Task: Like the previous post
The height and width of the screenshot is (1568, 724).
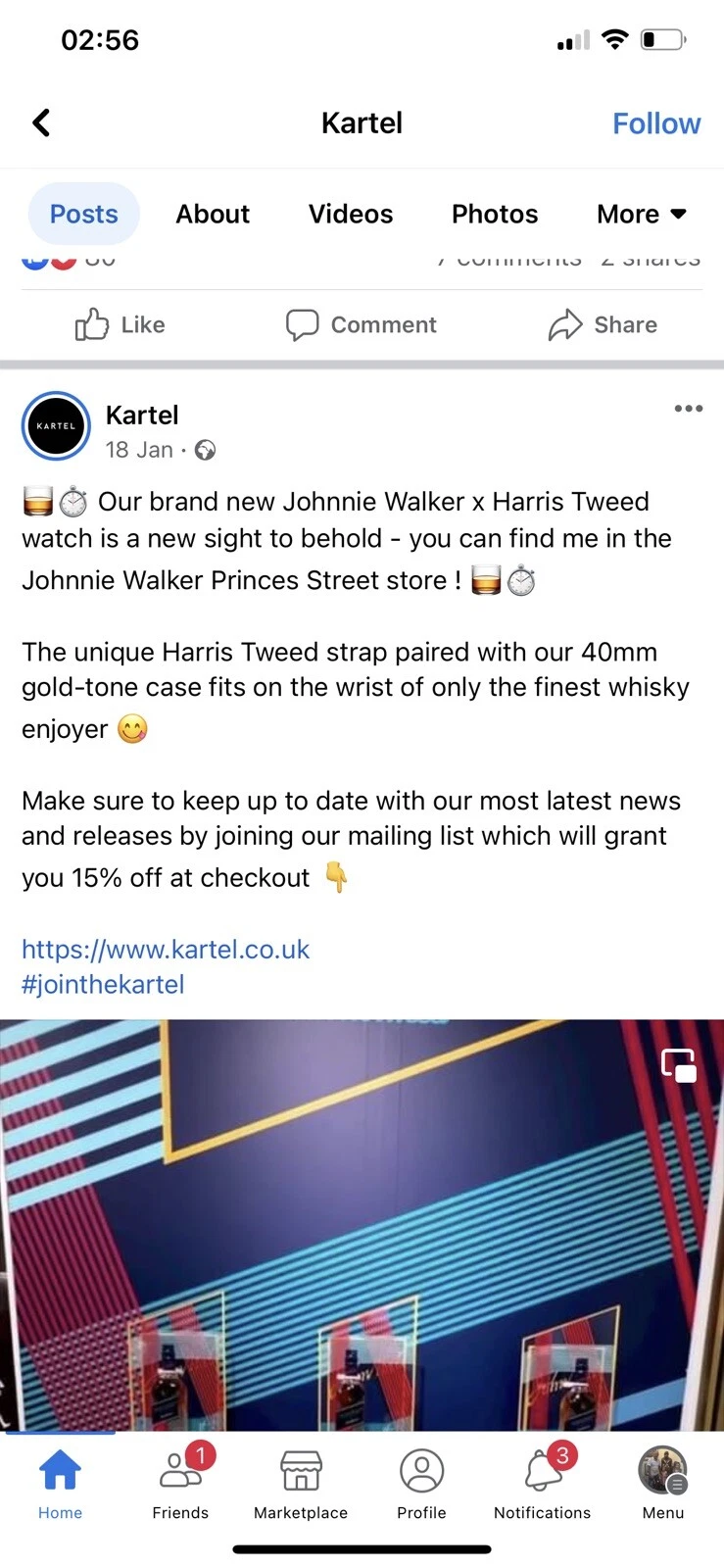Action: tap(120, 324)
